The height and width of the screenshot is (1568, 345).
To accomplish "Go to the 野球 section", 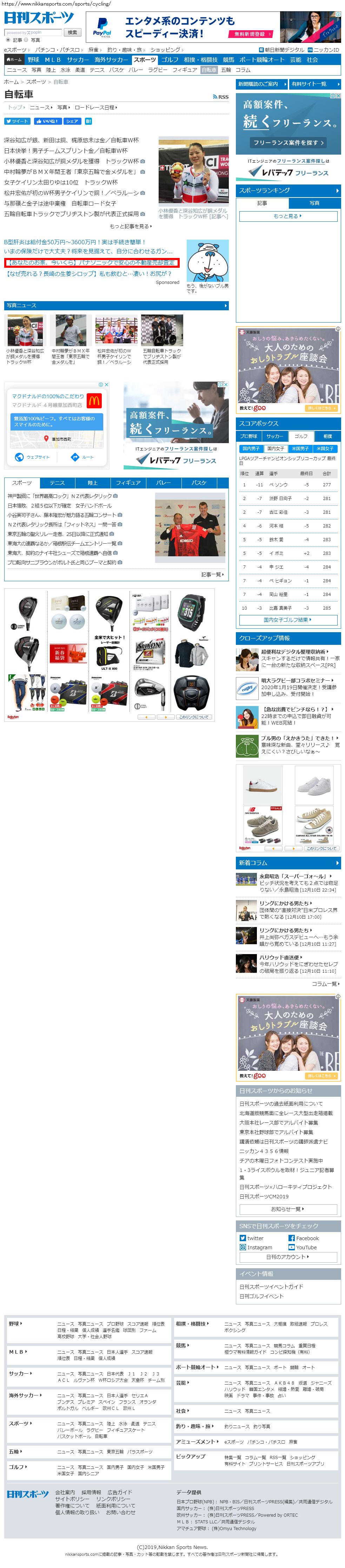I will 33,60.
